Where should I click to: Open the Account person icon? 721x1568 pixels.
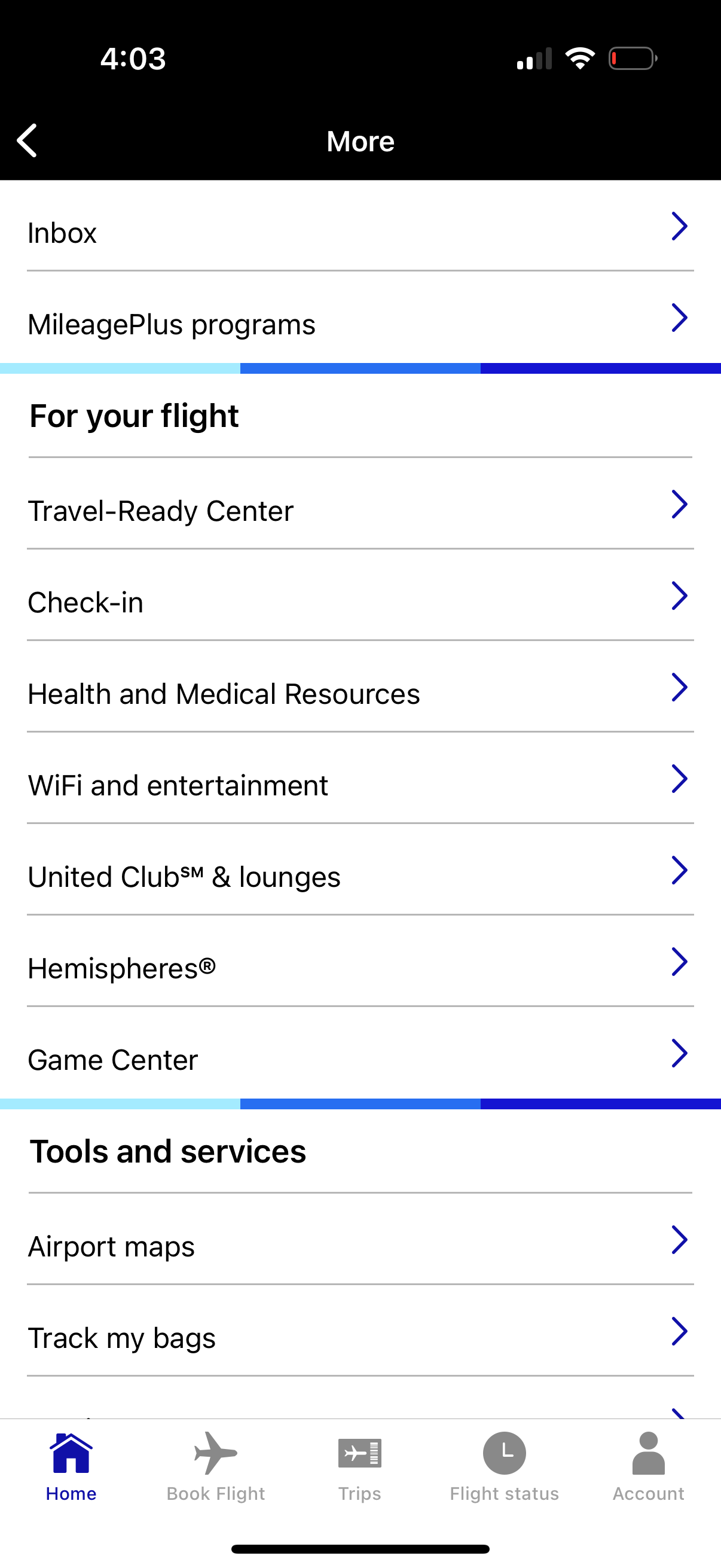coord(648,1454)
